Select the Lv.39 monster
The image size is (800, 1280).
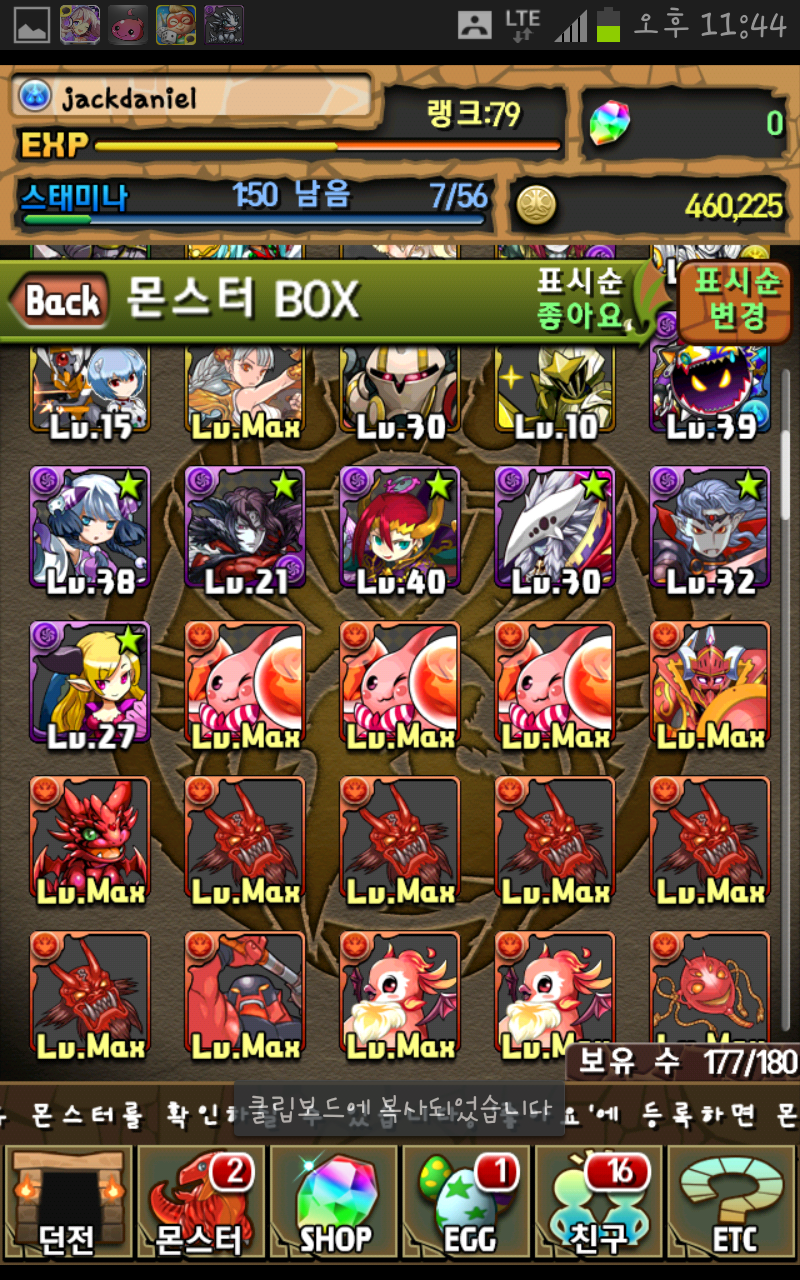point(710,390)
